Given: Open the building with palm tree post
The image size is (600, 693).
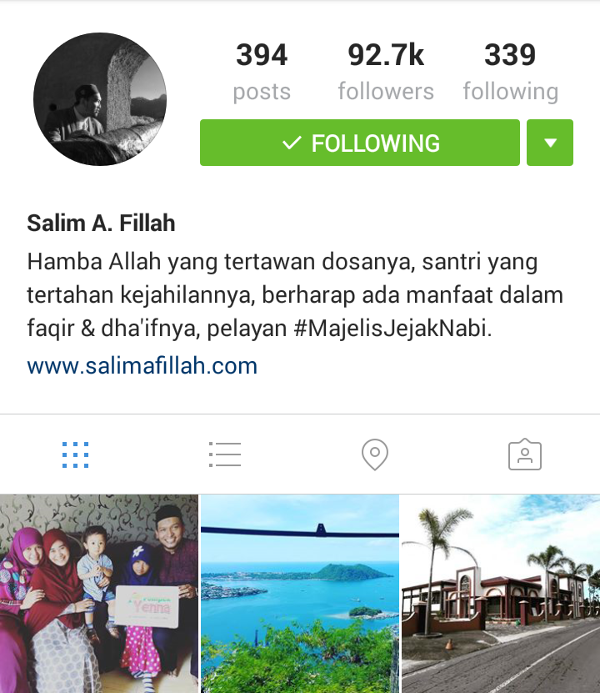Looking at the screenshot, I should pos(500,593).
